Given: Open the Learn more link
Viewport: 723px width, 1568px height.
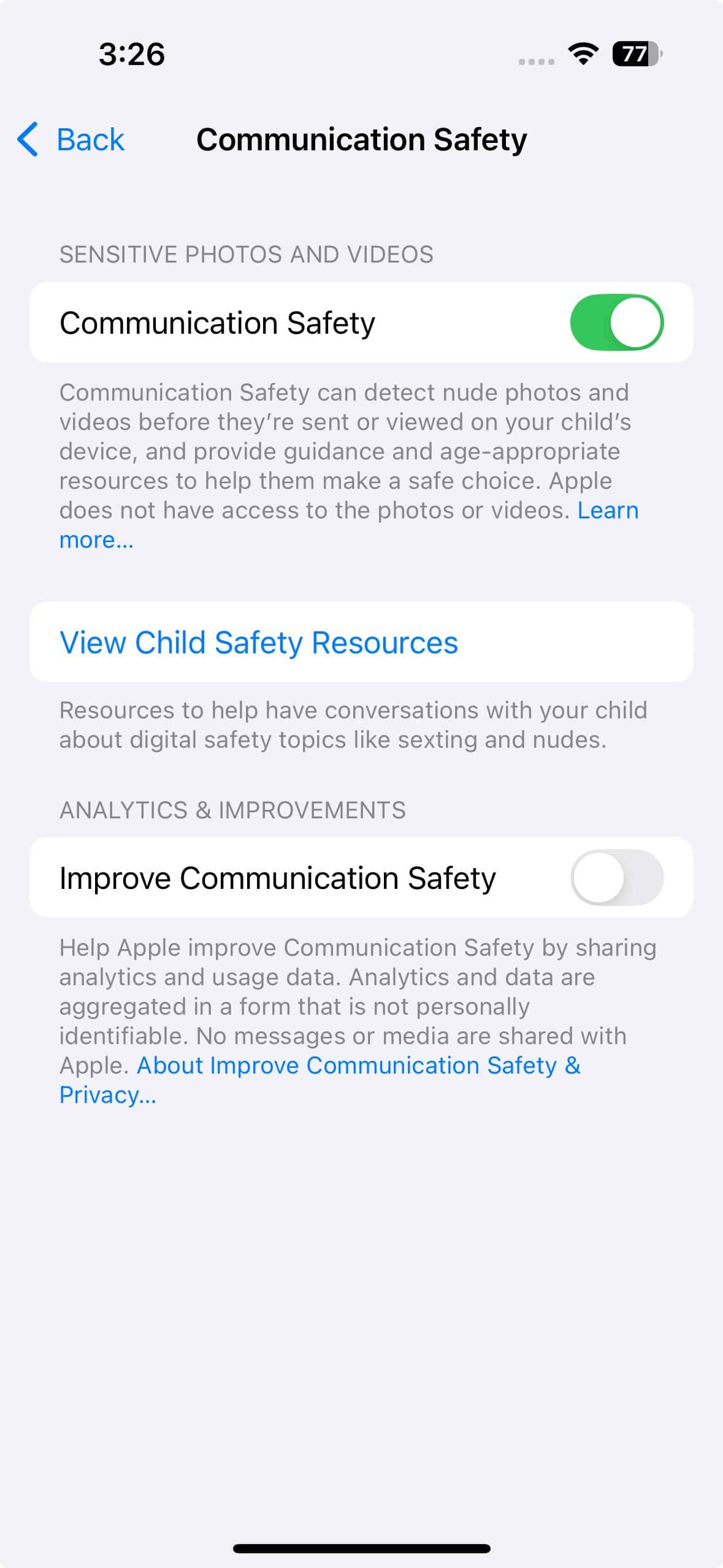Looking at the screenshot, I should (x=607, y=510).
